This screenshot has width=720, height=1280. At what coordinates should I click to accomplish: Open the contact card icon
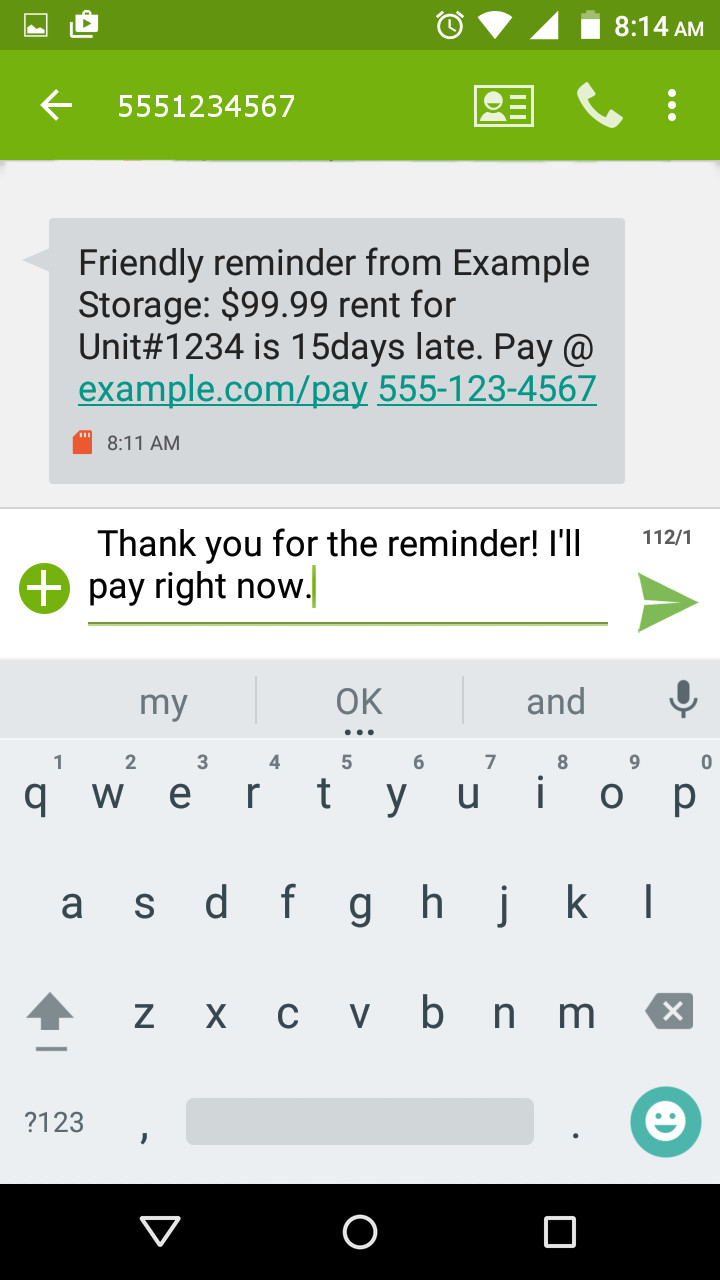click(x=503, y=105)
